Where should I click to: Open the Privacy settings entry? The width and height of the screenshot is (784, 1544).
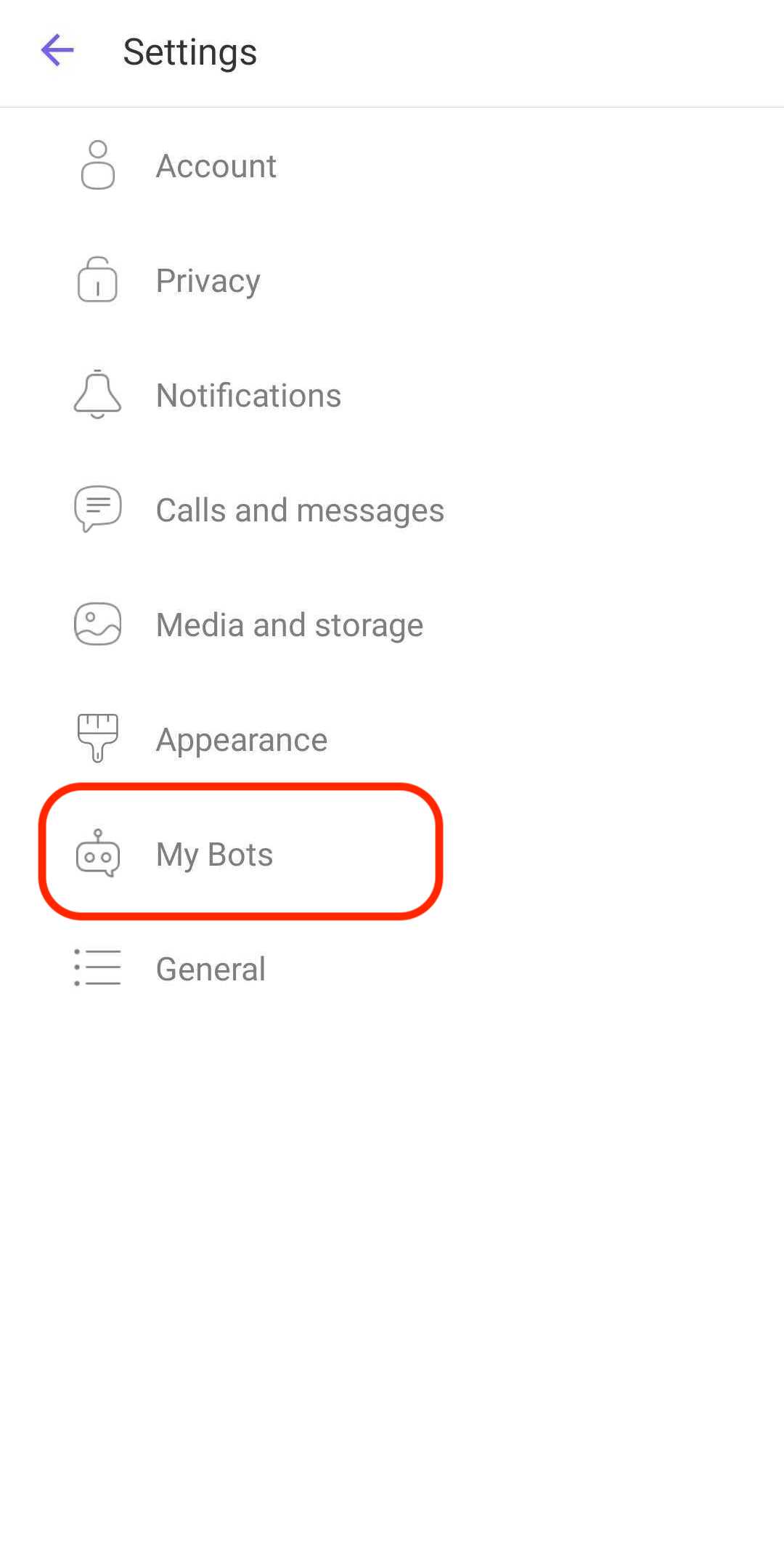208,280
